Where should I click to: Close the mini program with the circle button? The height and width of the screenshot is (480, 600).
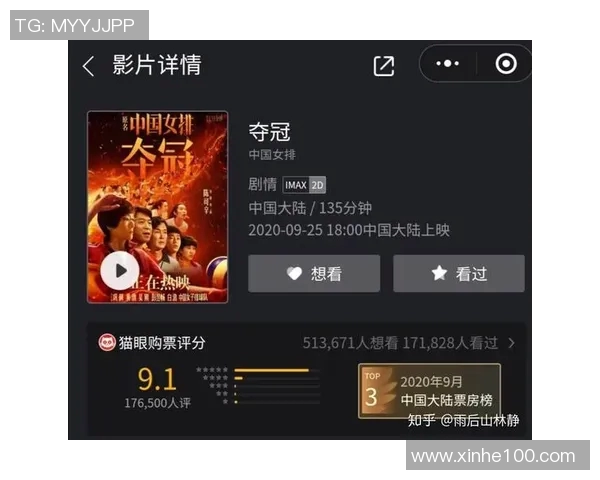[x=506, y=64]
